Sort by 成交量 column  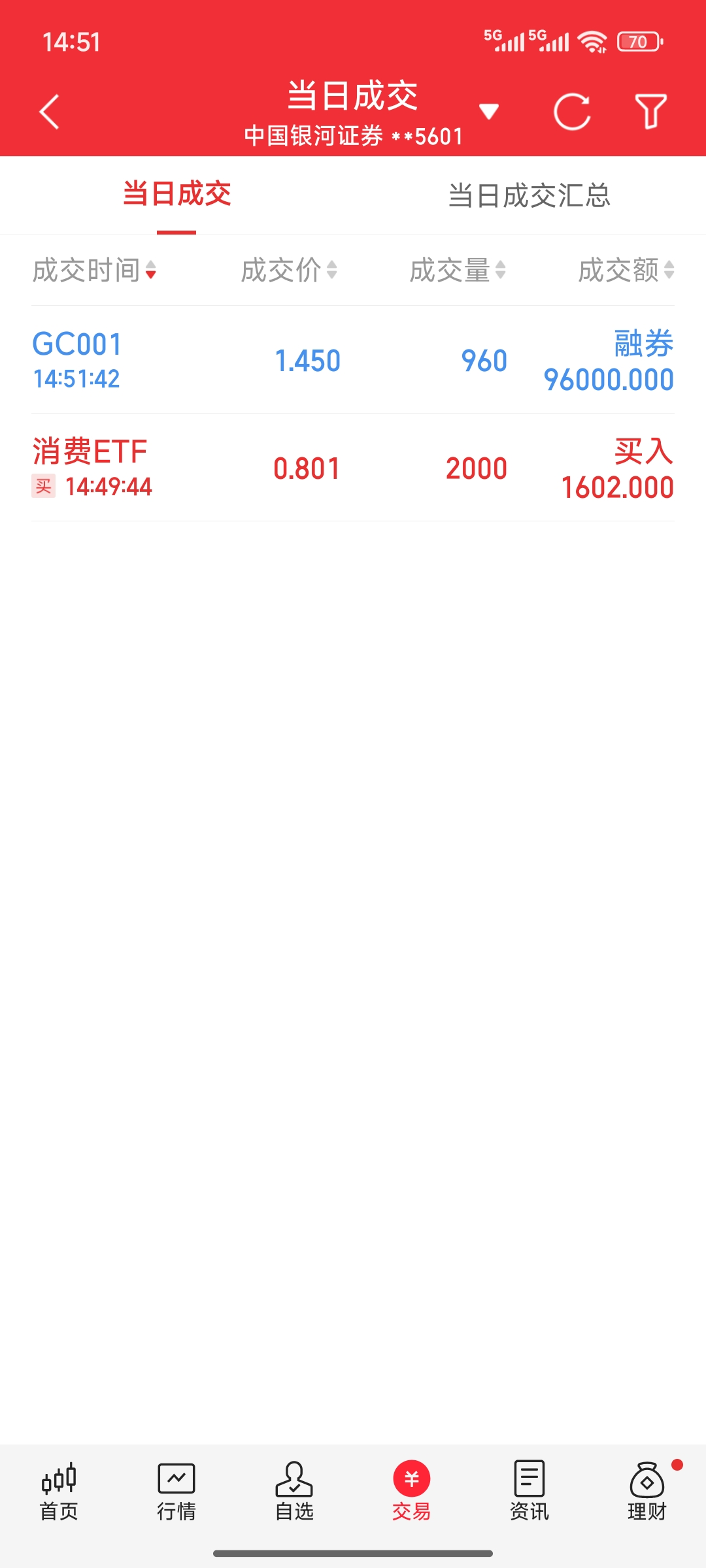tap(457, 270)
